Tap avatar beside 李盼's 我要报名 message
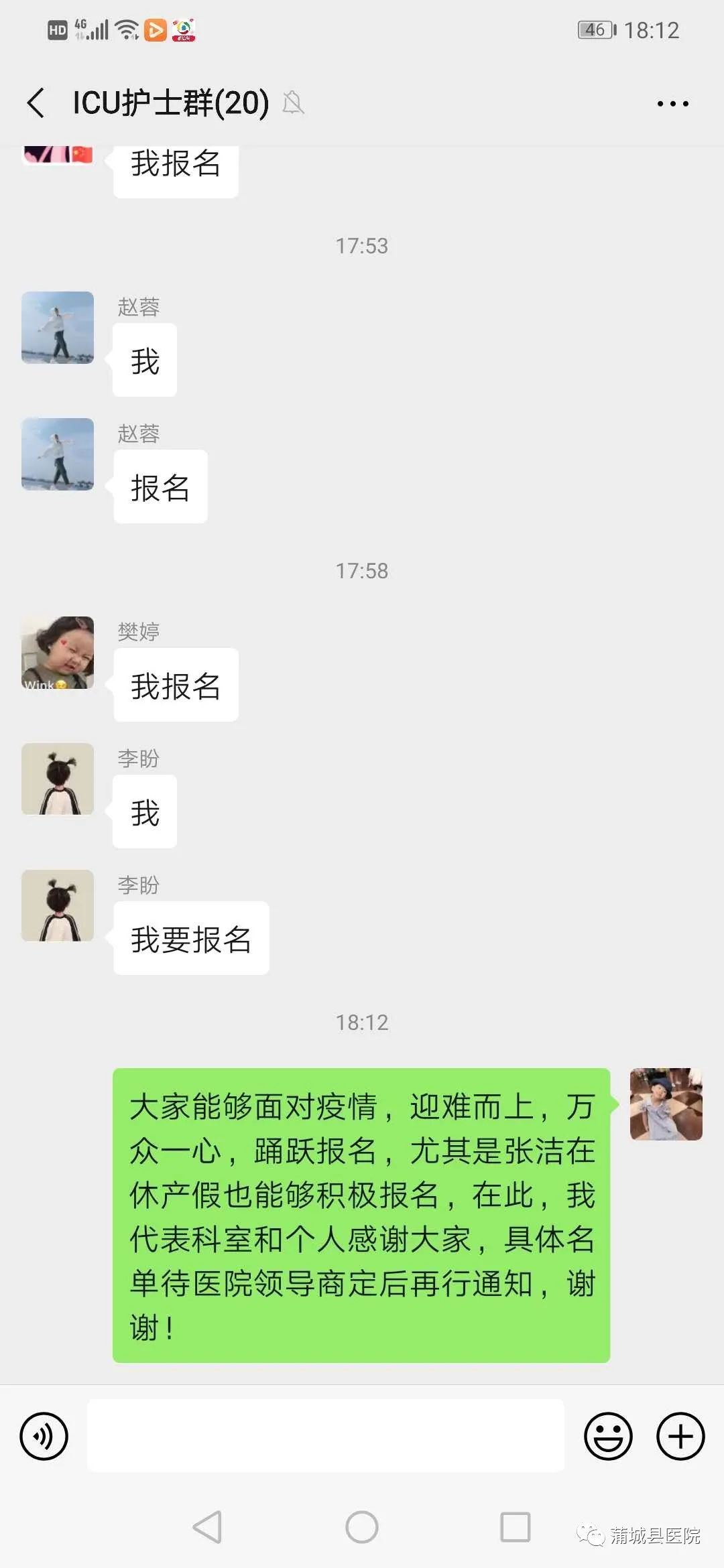This screenshot has width=724, height=1568. click(x=58, y=905)
